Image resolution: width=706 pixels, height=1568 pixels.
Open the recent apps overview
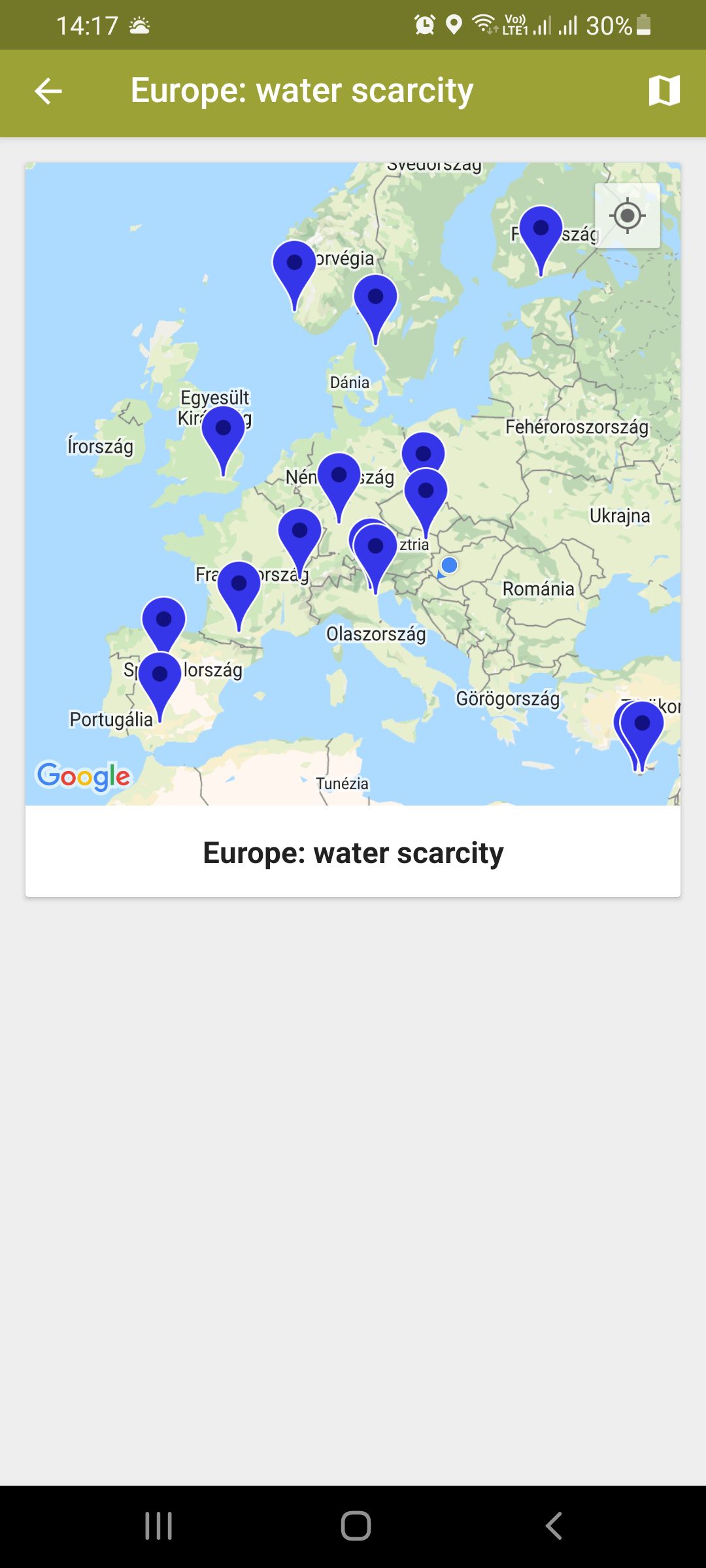[x=158, y=1526]
